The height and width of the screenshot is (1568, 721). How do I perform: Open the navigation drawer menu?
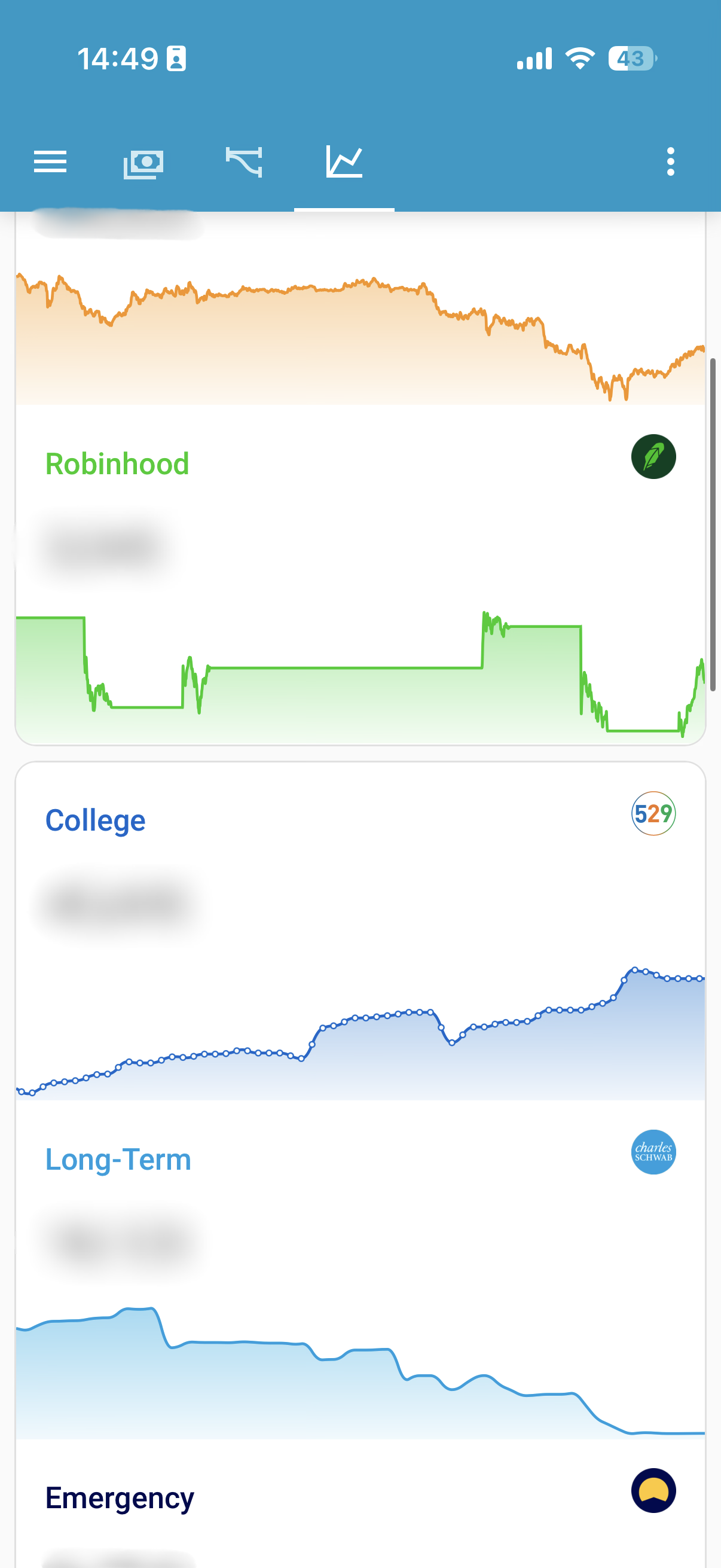point(50,161)
